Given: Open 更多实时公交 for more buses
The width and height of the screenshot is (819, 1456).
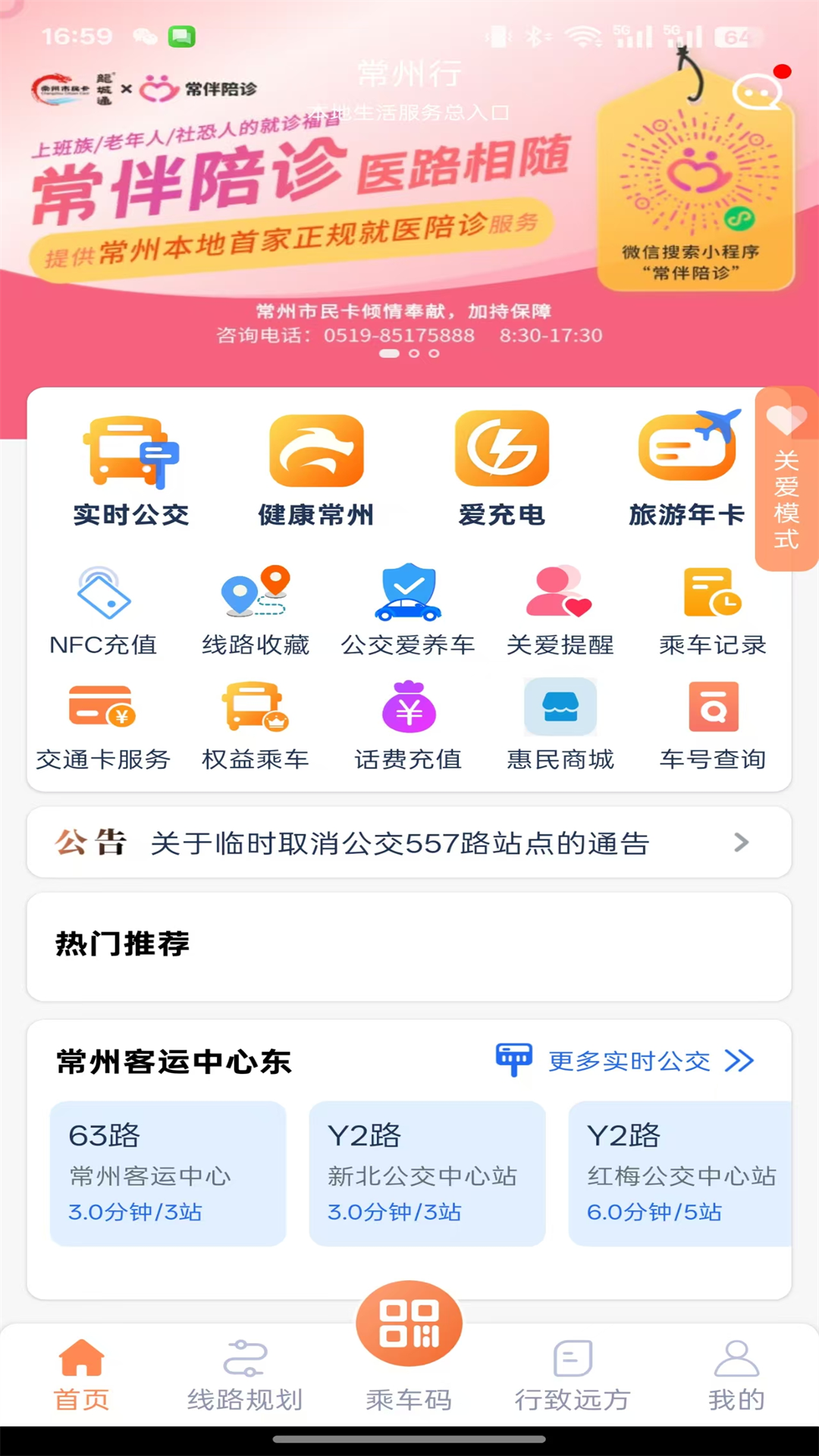Looking at the screenshot, I should (x=629, y=1062).
